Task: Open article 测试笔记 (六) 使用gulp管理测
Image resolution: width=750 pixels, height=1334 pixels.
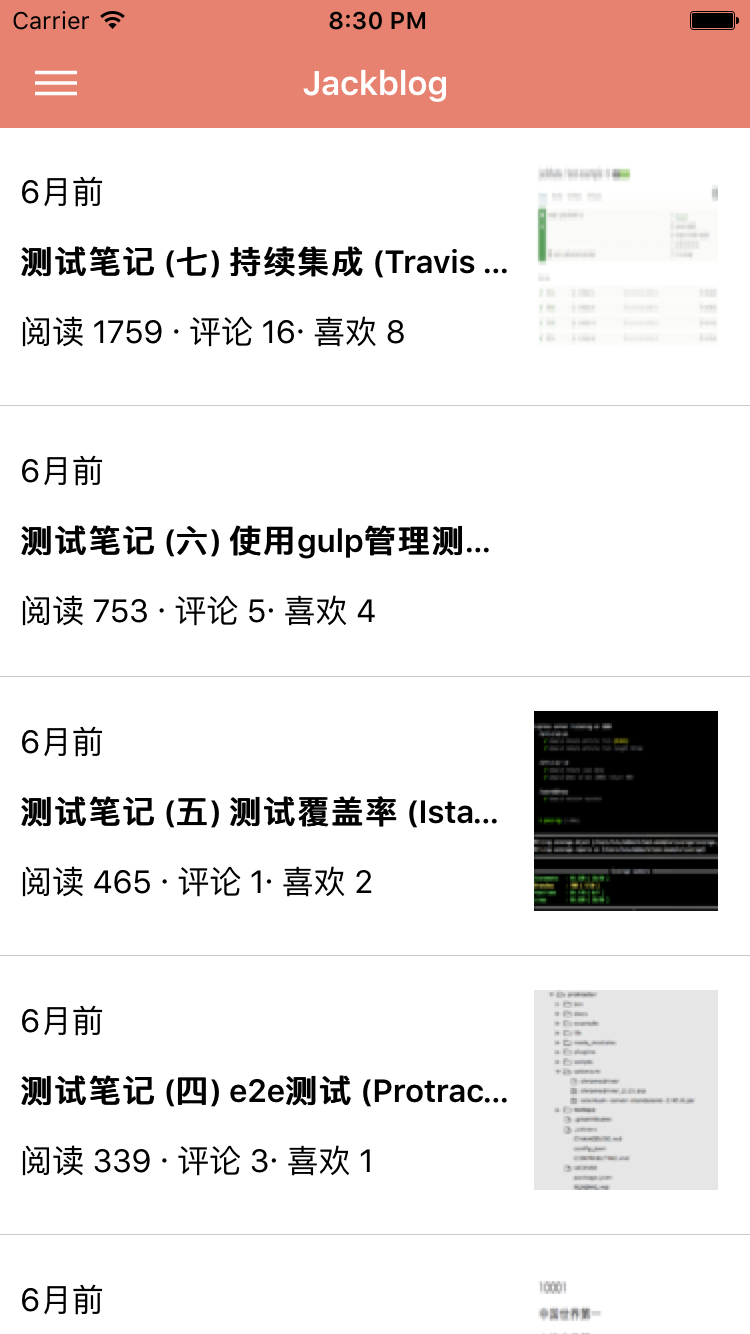Action: 375,541
